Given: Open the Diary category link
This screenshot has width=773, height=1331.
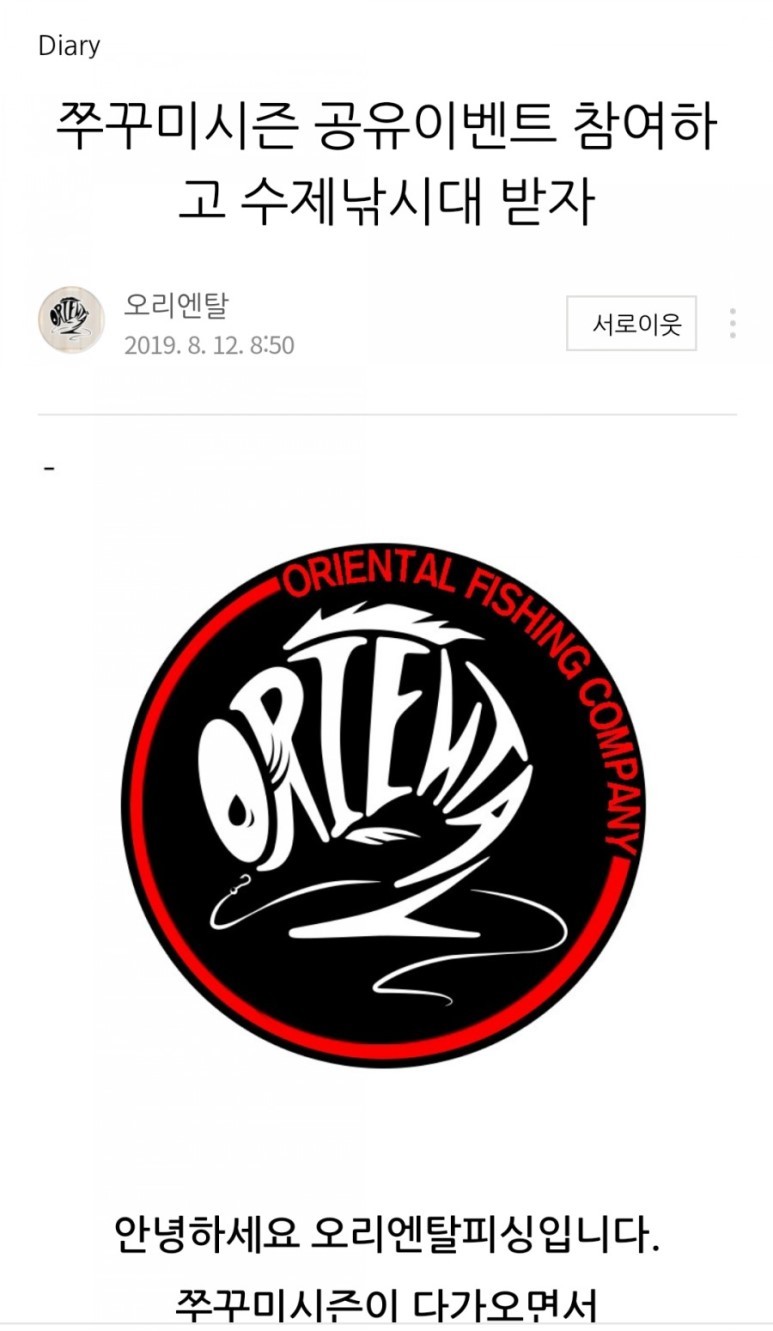Looking at the screenshot, I should click(69, 45).
